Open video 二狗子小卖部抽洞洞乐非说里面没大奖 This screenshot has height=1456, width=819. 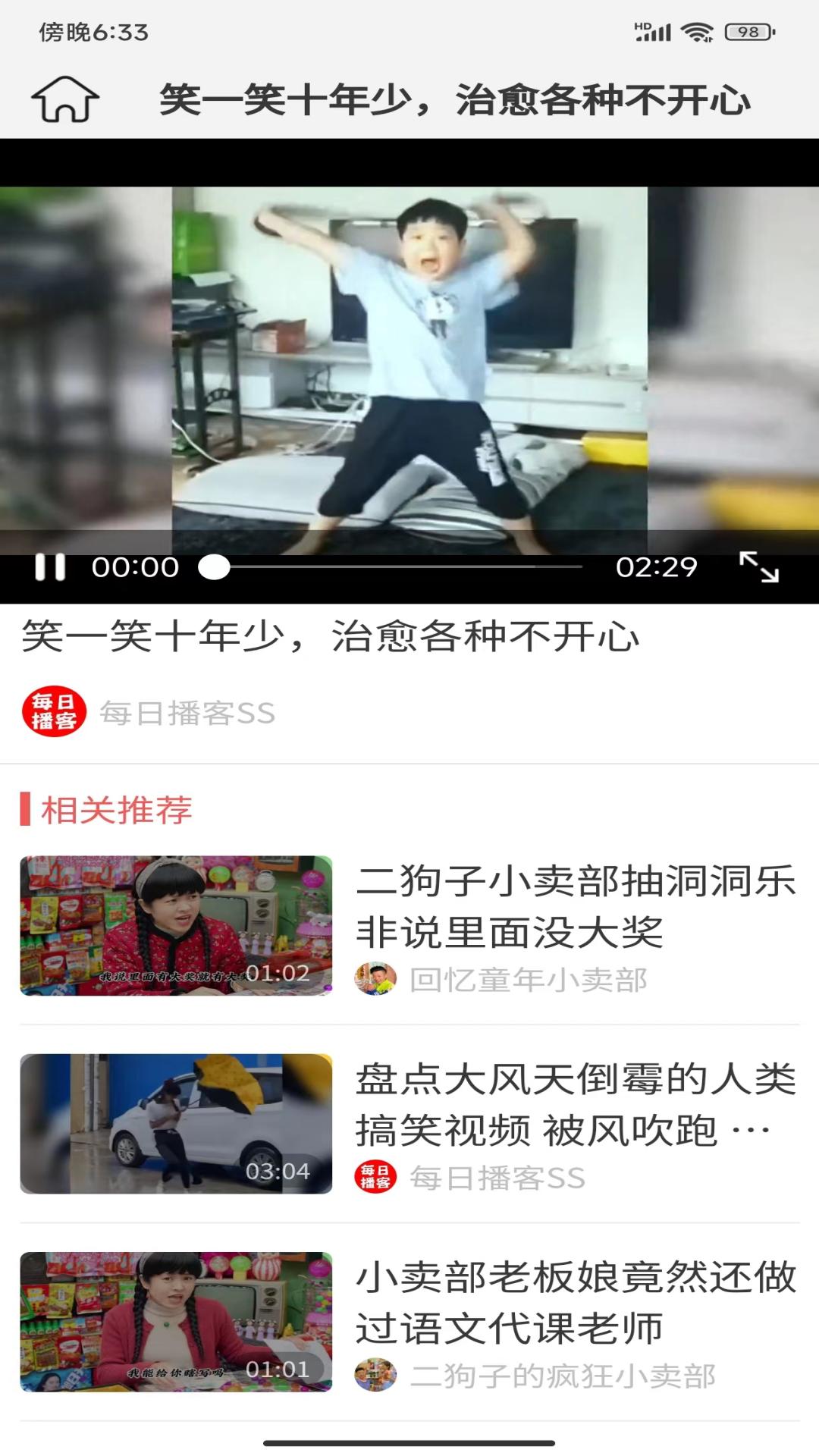tap(575, 906)
